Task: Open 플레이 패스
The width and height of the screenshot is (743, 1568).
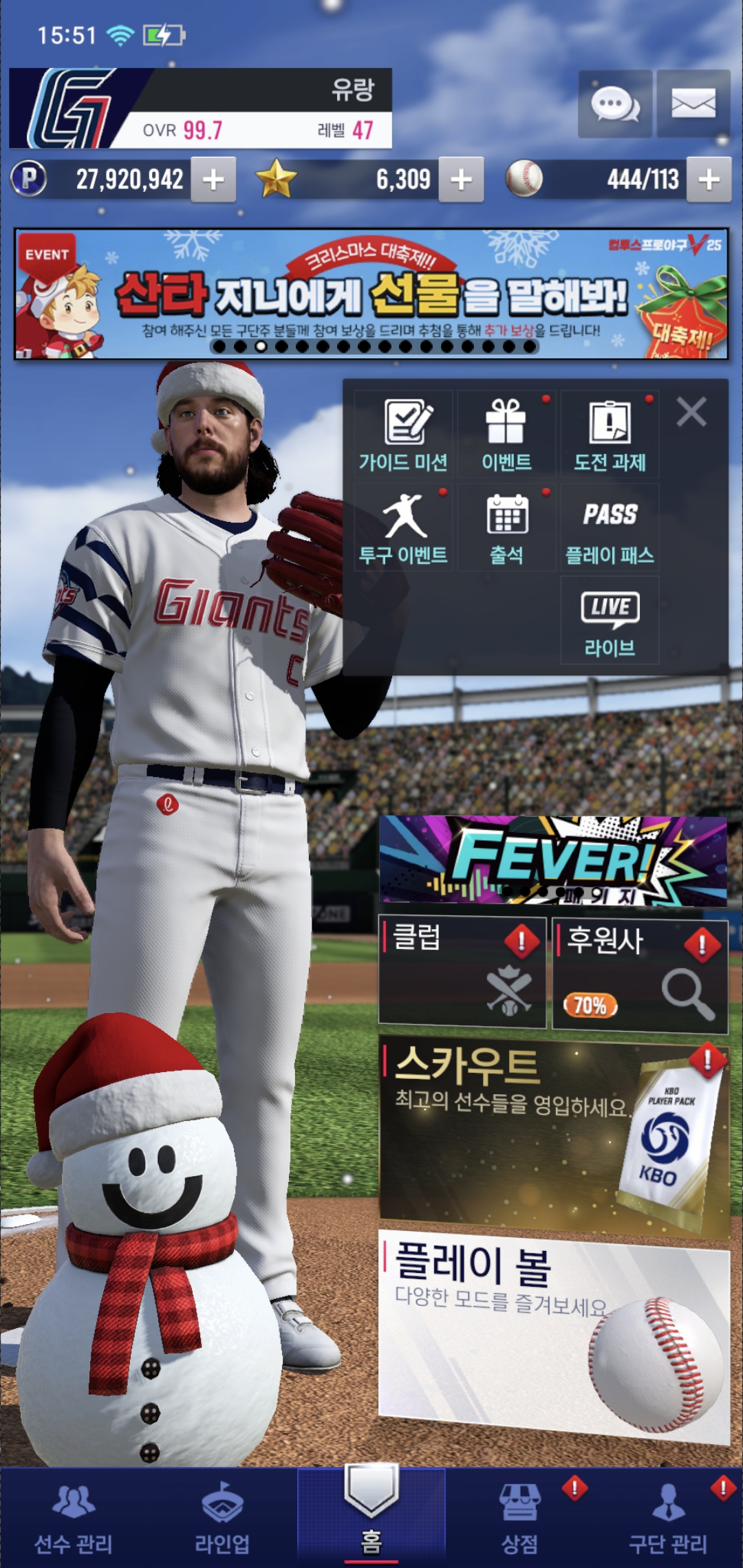Action: point(610,527)
